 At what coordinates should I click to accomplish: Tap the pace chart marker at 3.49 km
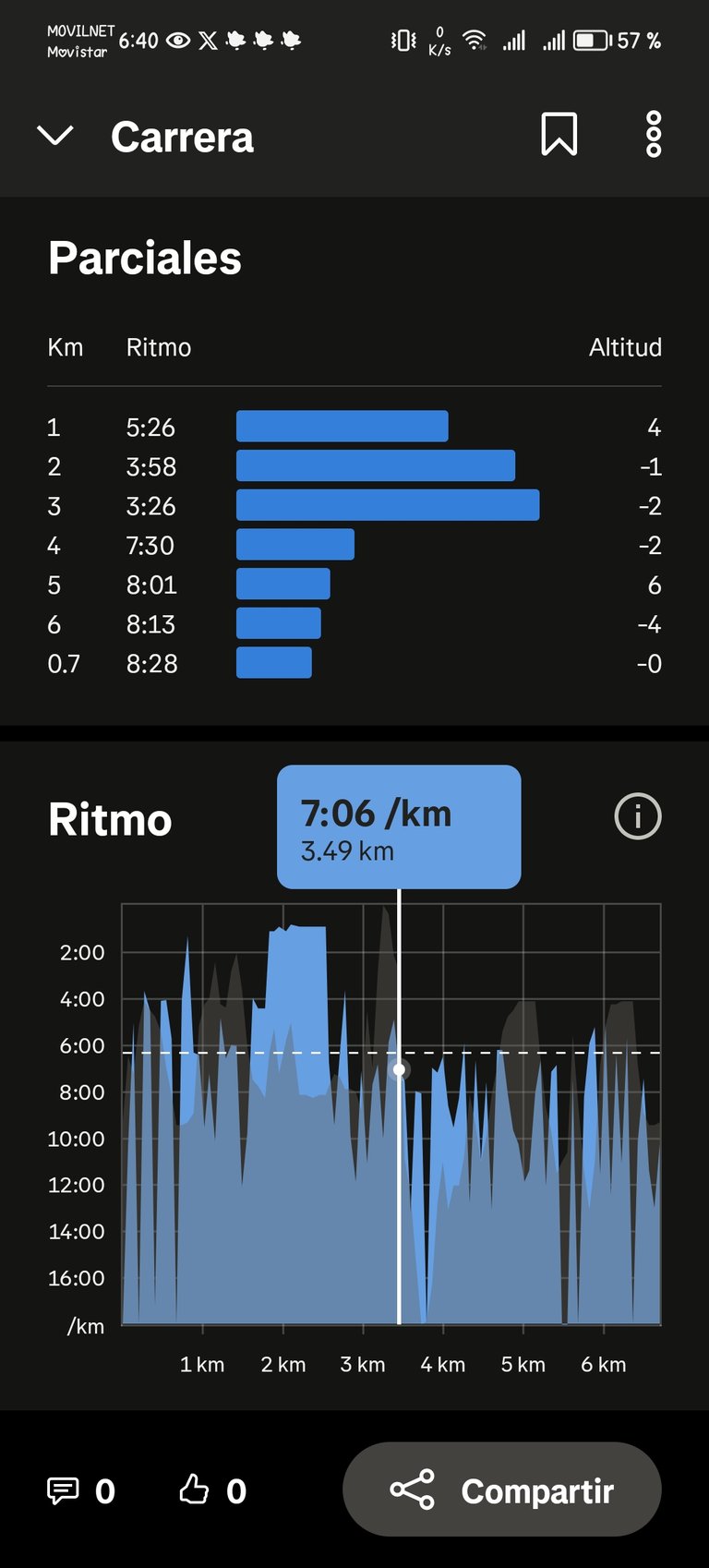(x=400, y=1070)
